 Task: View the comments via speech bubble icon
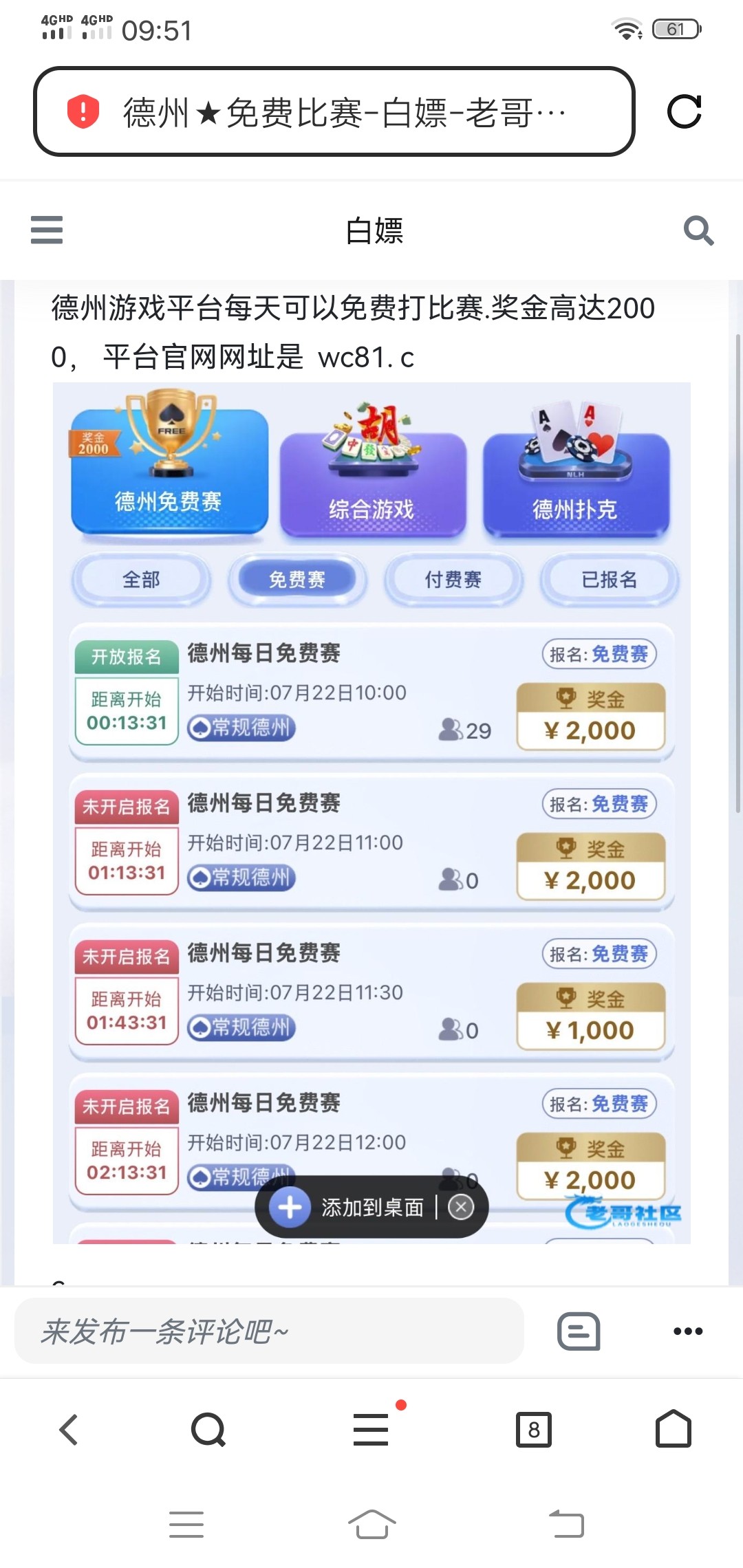click(578, 1331)
